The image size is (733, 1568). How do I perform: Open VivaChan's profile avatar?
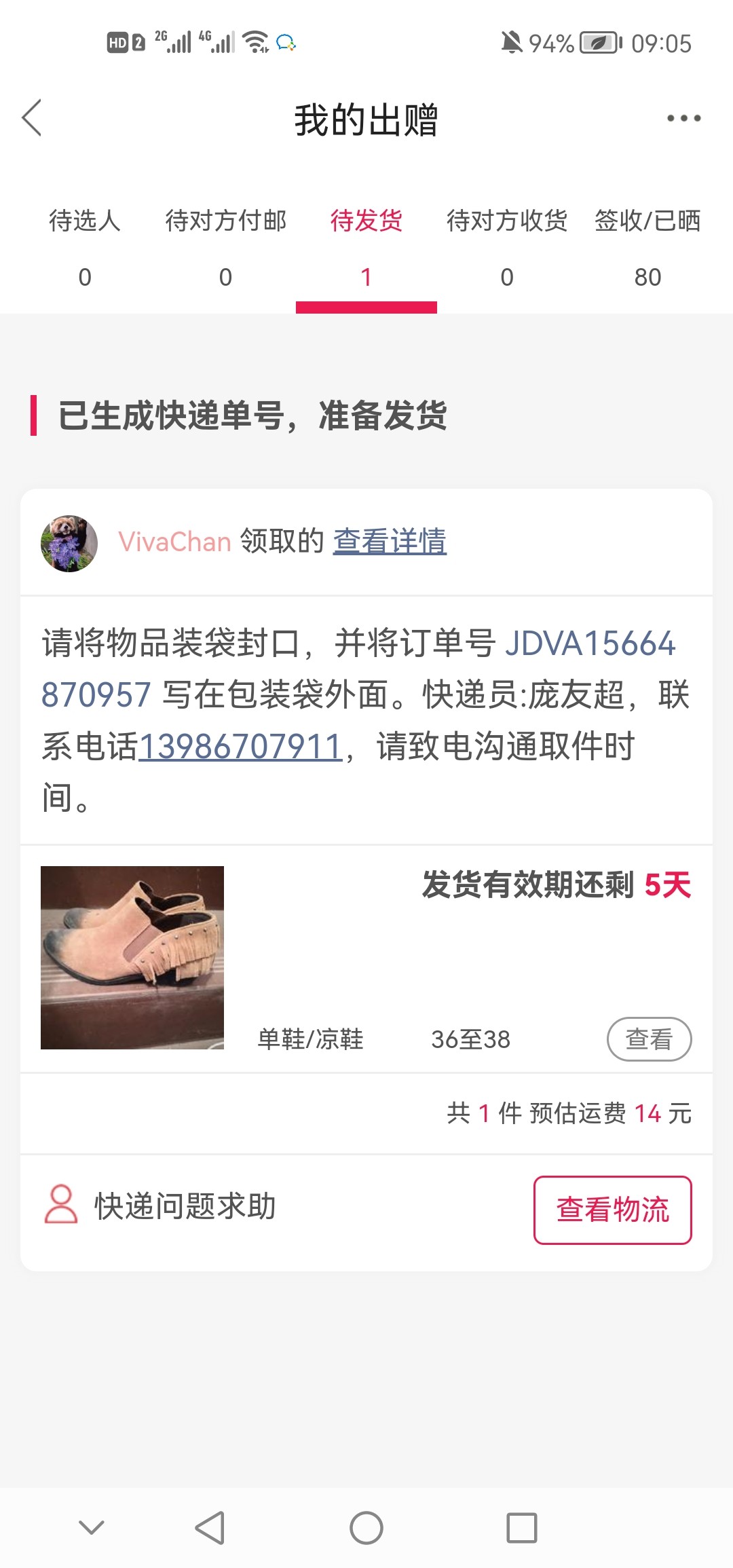(x=69, y=543)
